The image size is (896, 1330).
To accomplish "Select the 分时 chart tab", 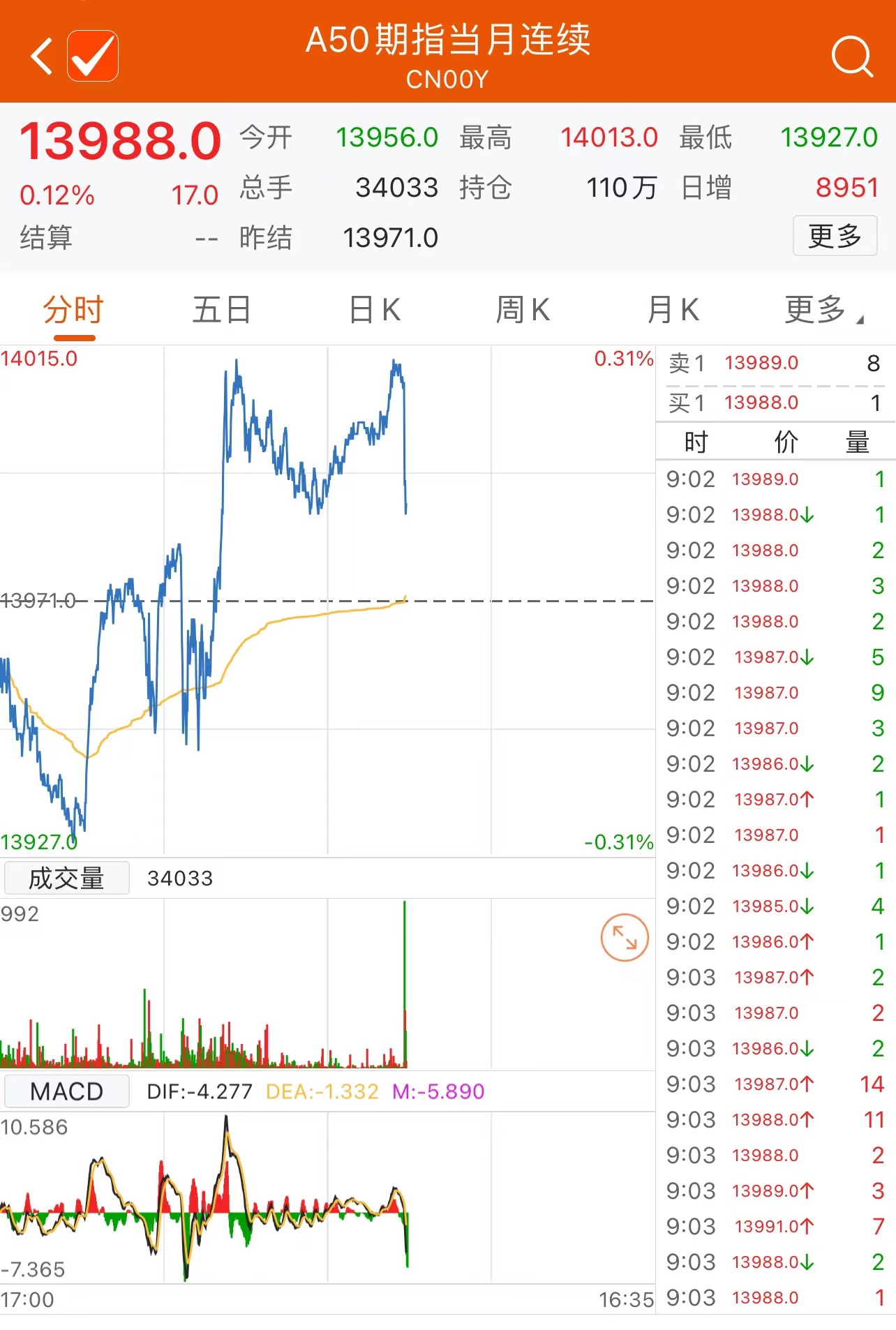I will tap(73, 311).
